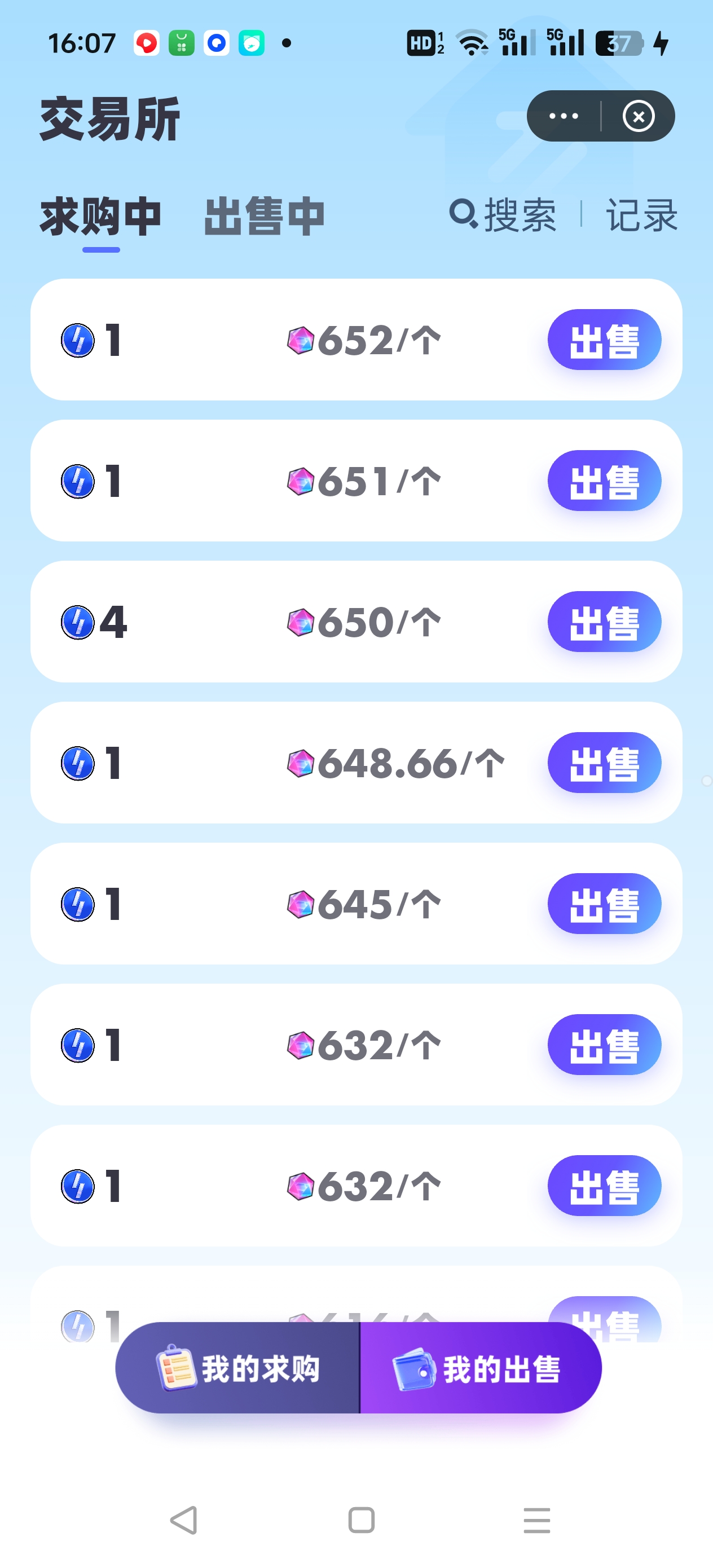Sell to the 645/个 buy order
Screen dimensions: 713x1568
(604, 904)
